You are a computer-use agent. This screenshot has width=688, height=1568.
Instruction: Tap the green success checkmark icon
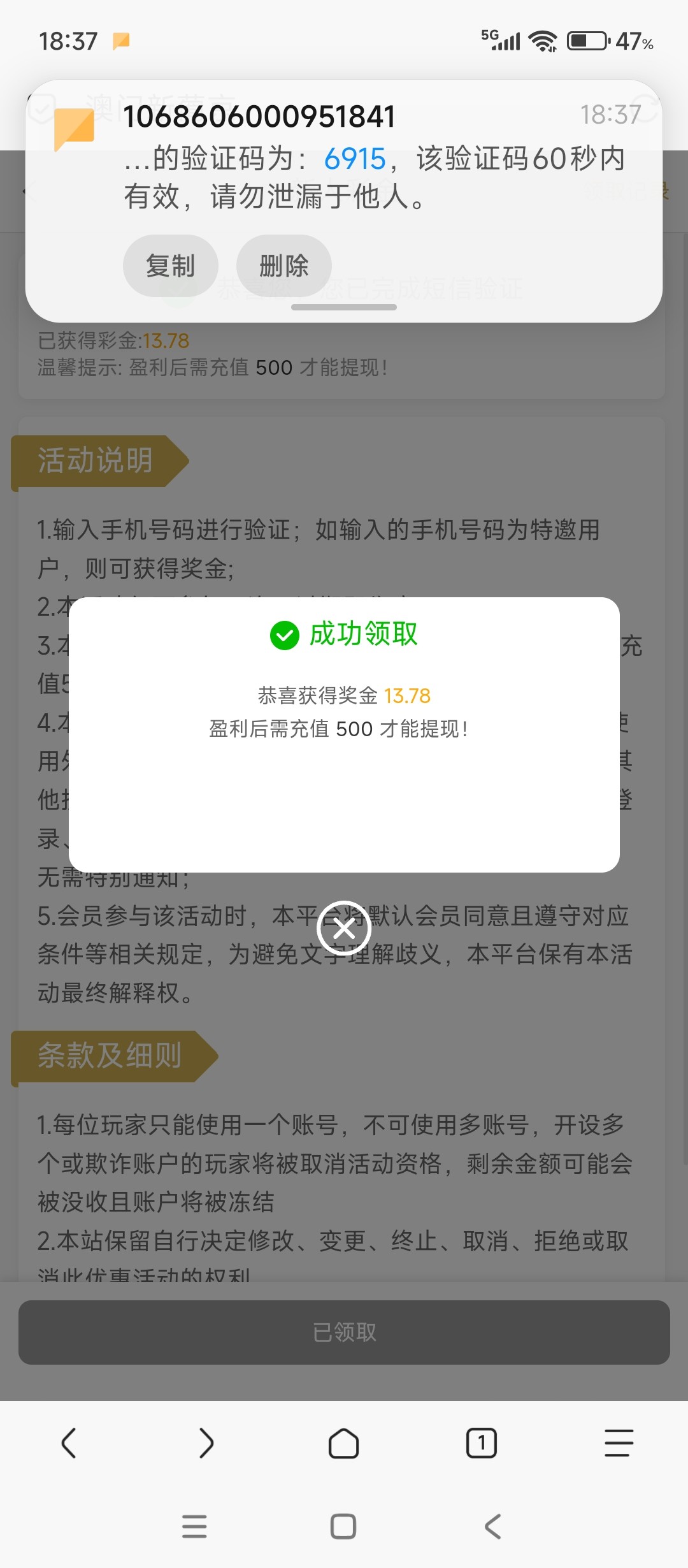(x=285, y=635)
